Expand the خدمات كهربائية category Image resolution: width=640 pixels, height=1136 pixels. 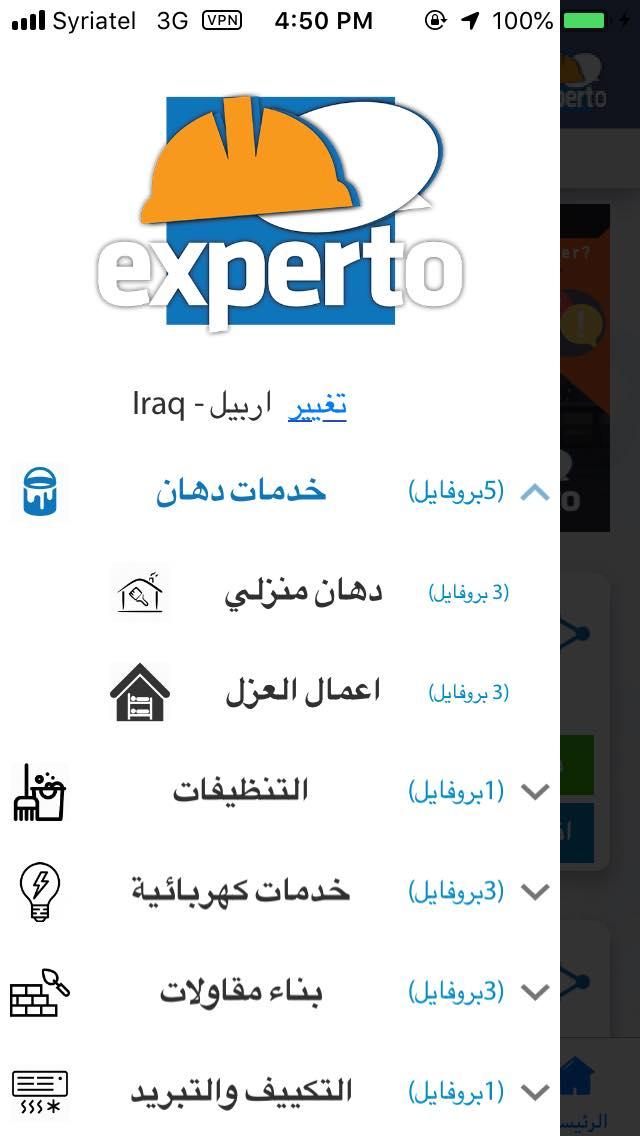click(x=535, y=892)
